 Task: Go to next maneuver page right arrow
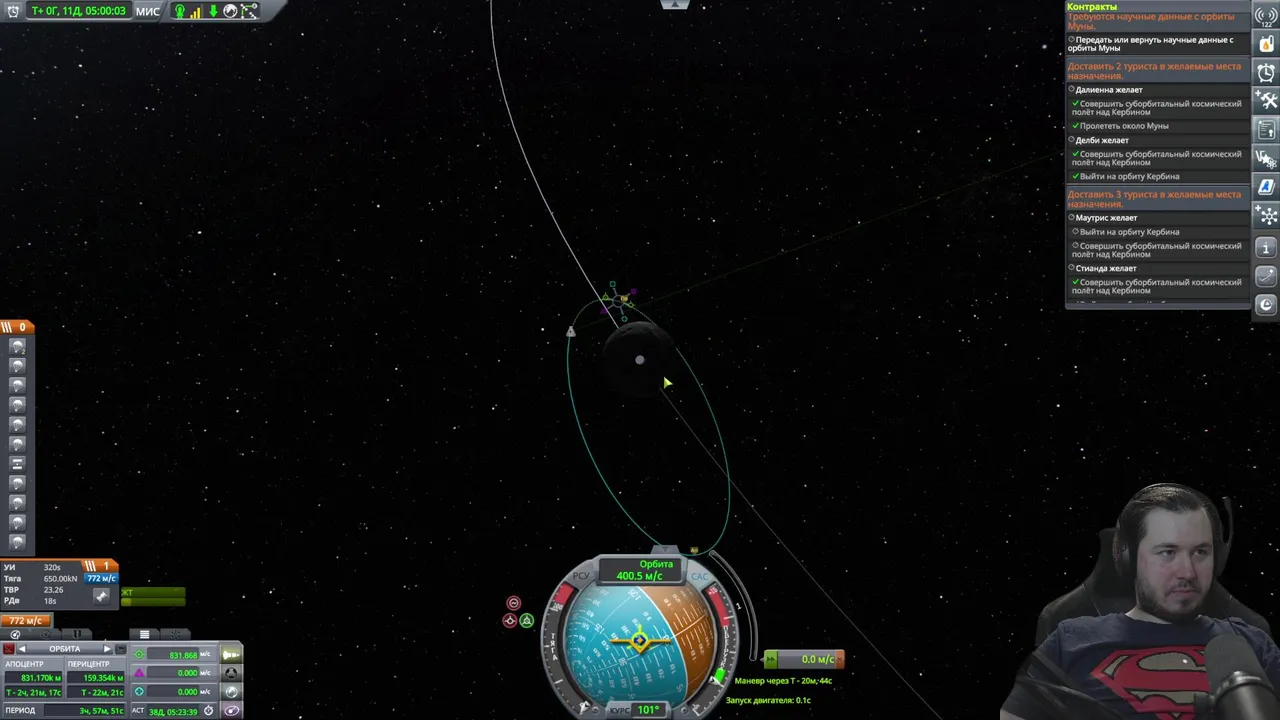(x=107, y=649)
